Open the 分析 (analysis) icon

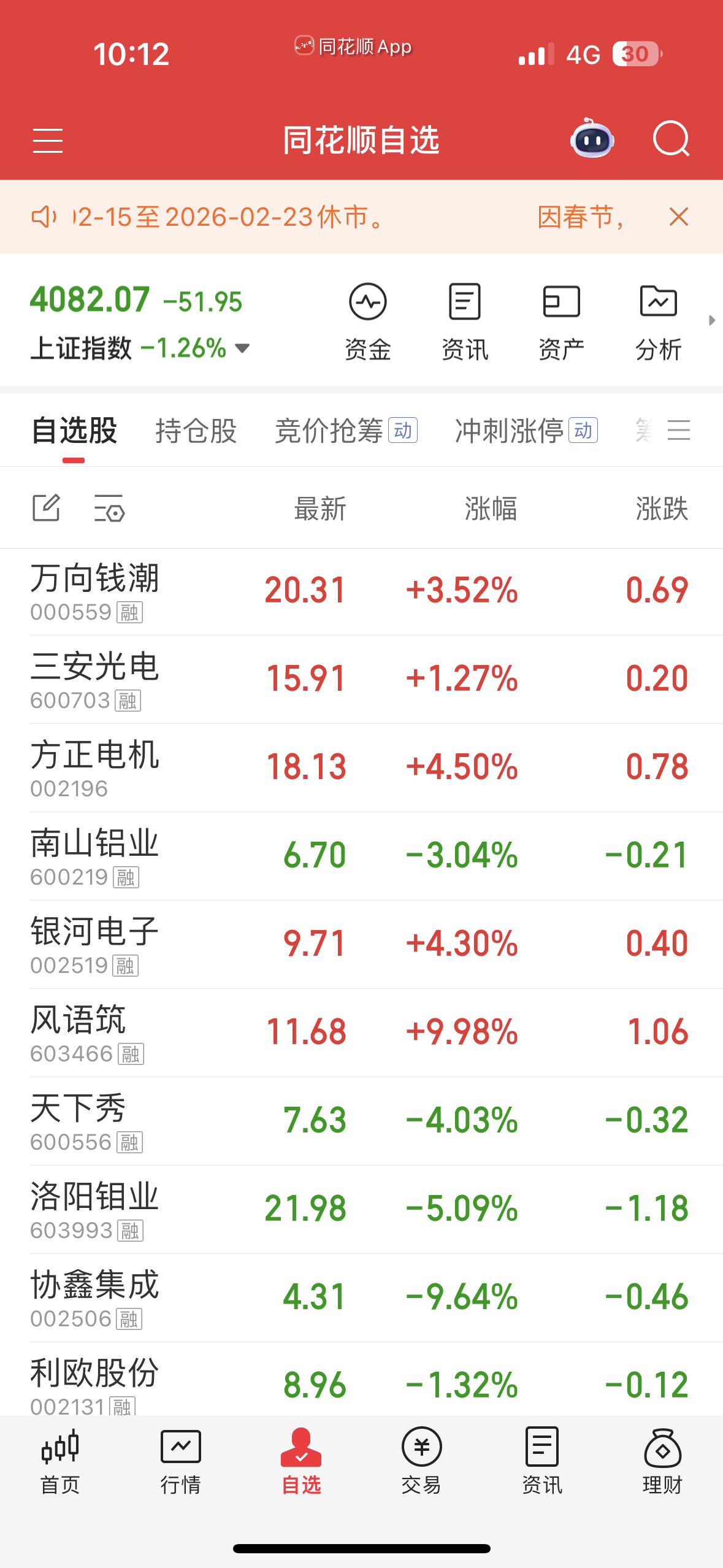coord(657,319)
